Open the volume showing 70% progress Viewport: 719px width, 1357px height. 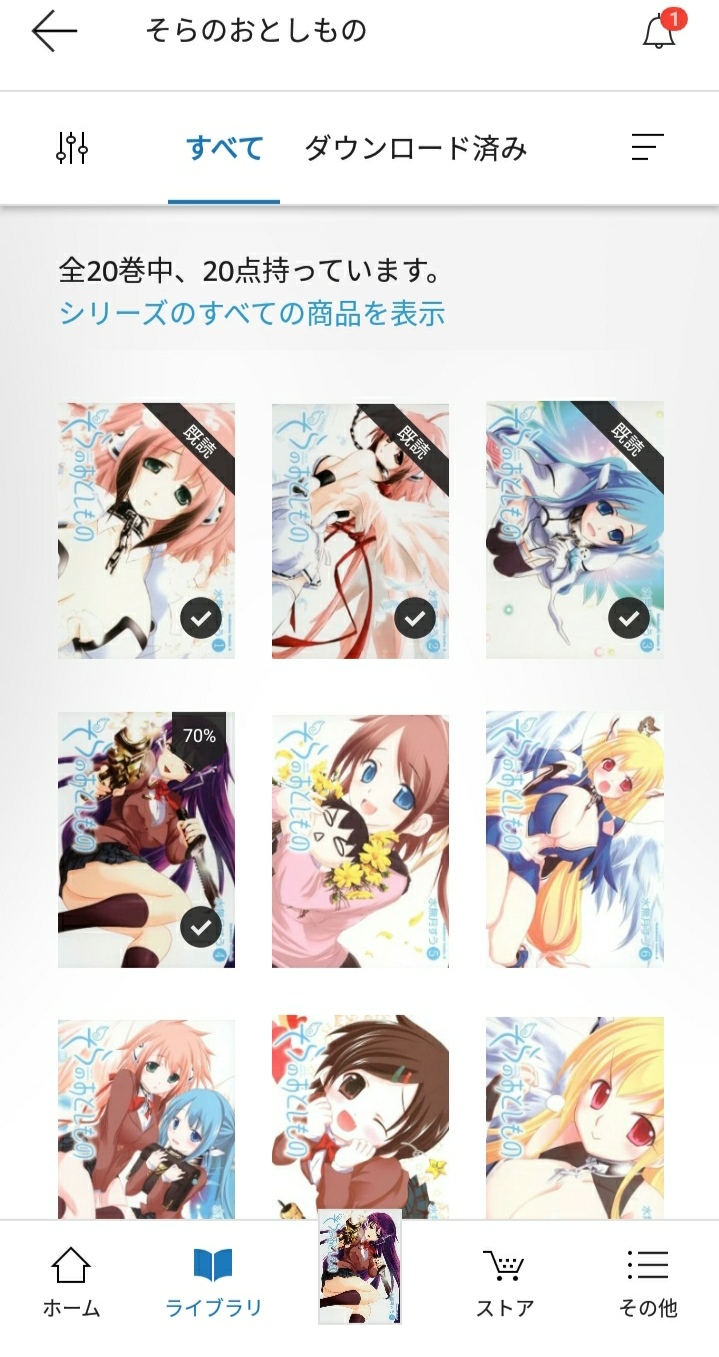146,840
